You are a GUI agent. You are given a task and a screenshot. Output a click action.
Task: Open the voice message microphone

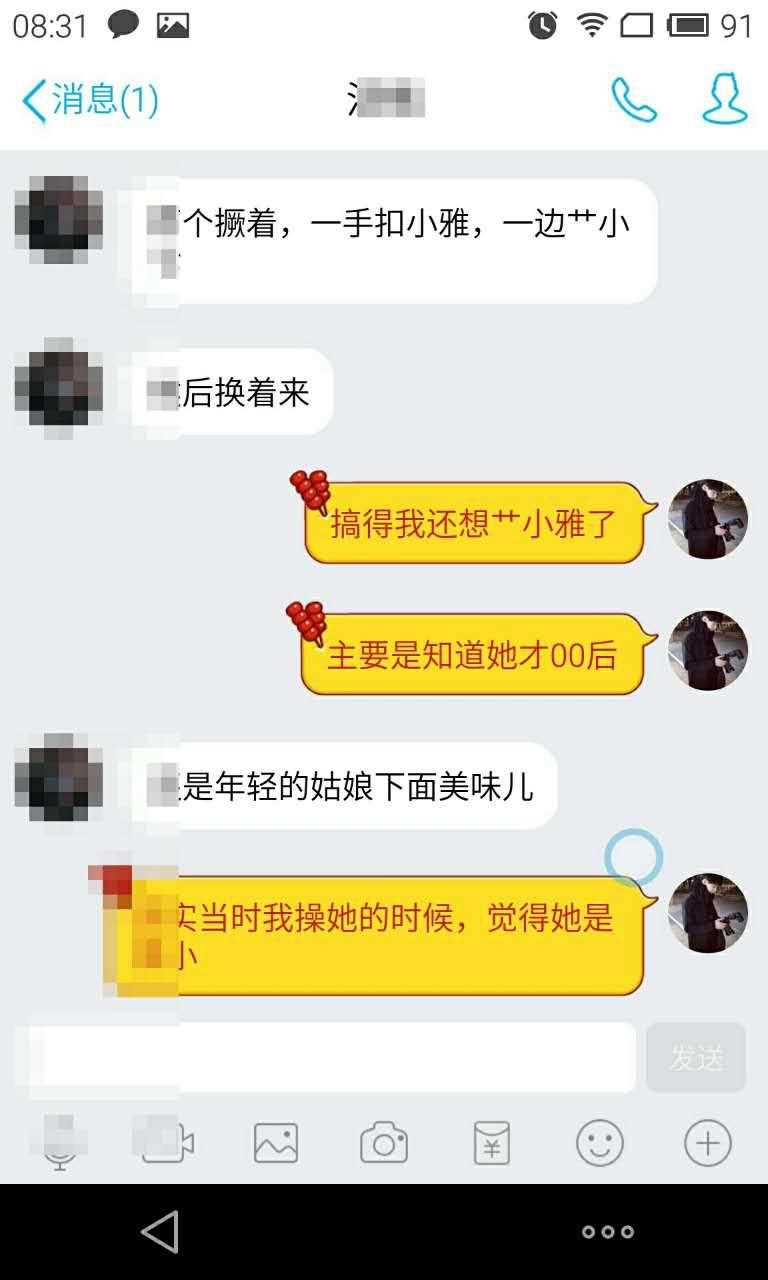(x=61, y=1143)
